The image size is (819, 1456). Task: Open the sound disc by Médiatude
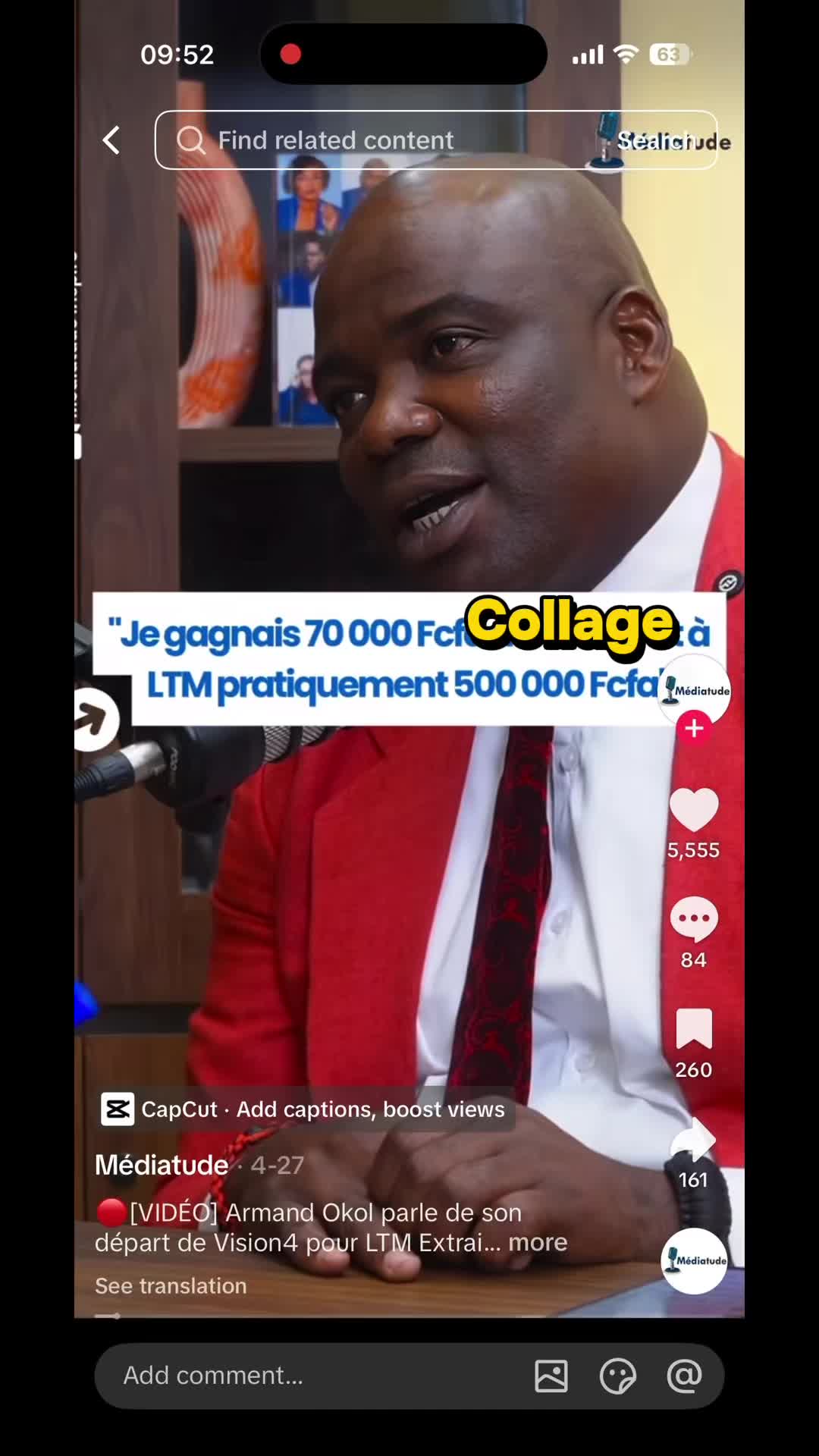[695, 1260]
